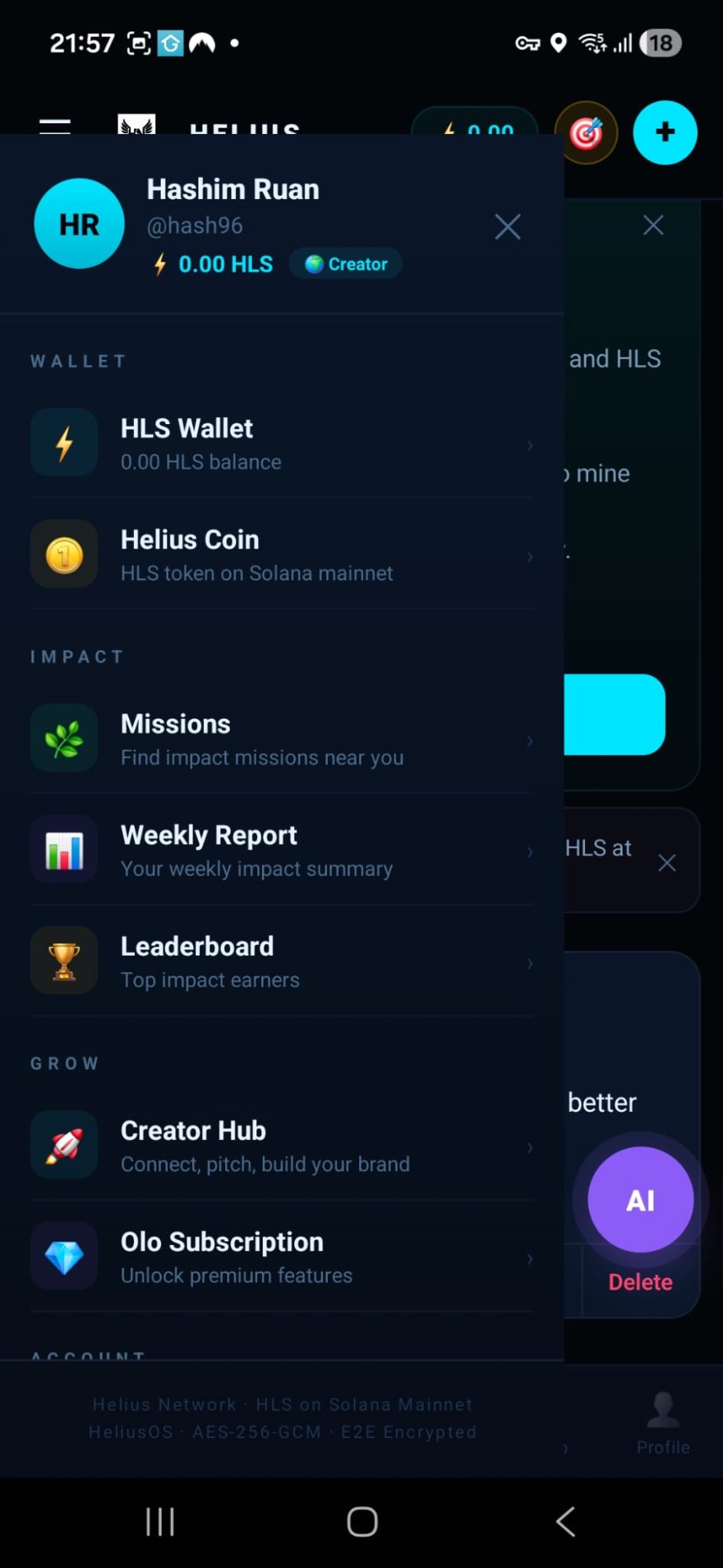Open the HR profile avatar
The width and height of the screenshot is (723, 1568).
point(79,224)
